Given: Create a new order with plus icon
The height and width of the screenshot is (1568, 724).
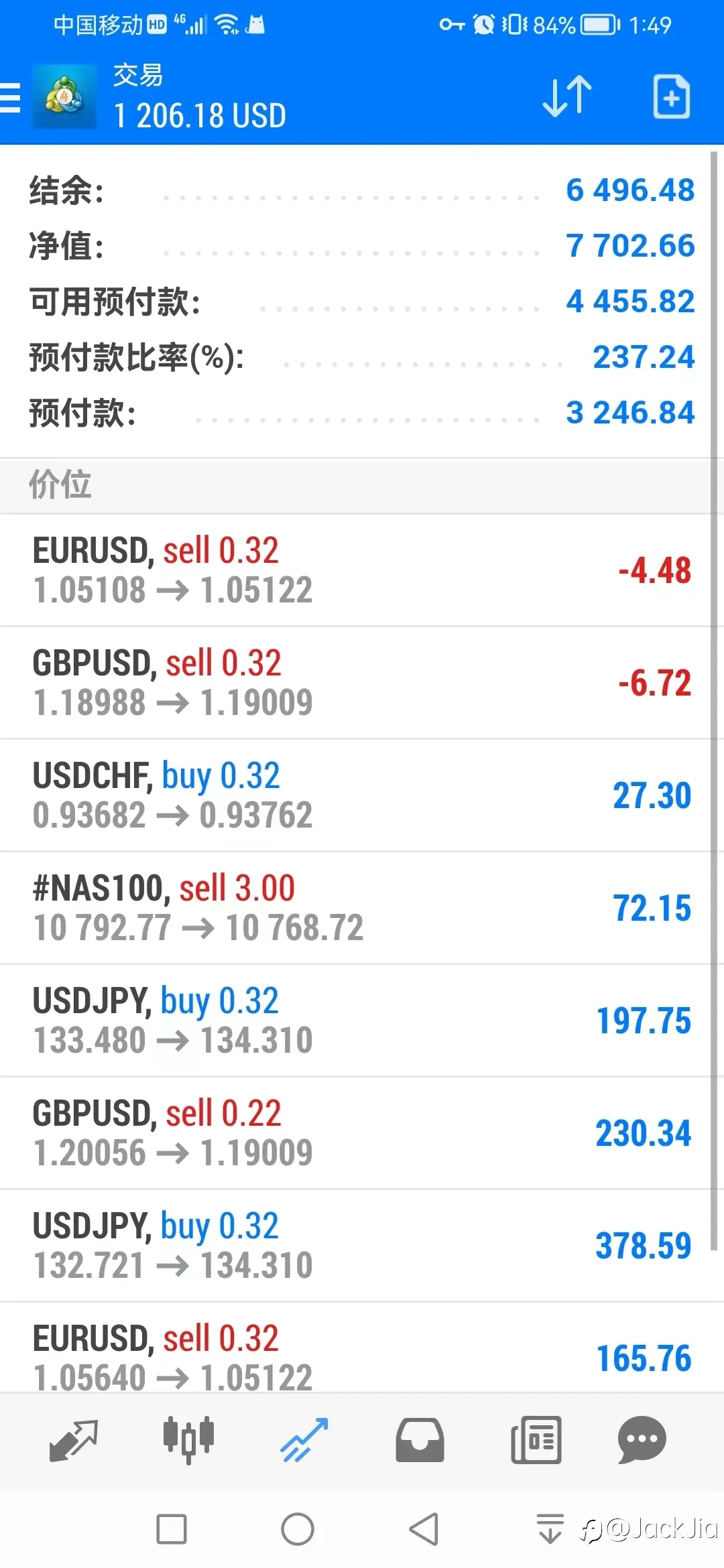Looking at the screenshot, I should pyautogui.click(x=671, y=97).
